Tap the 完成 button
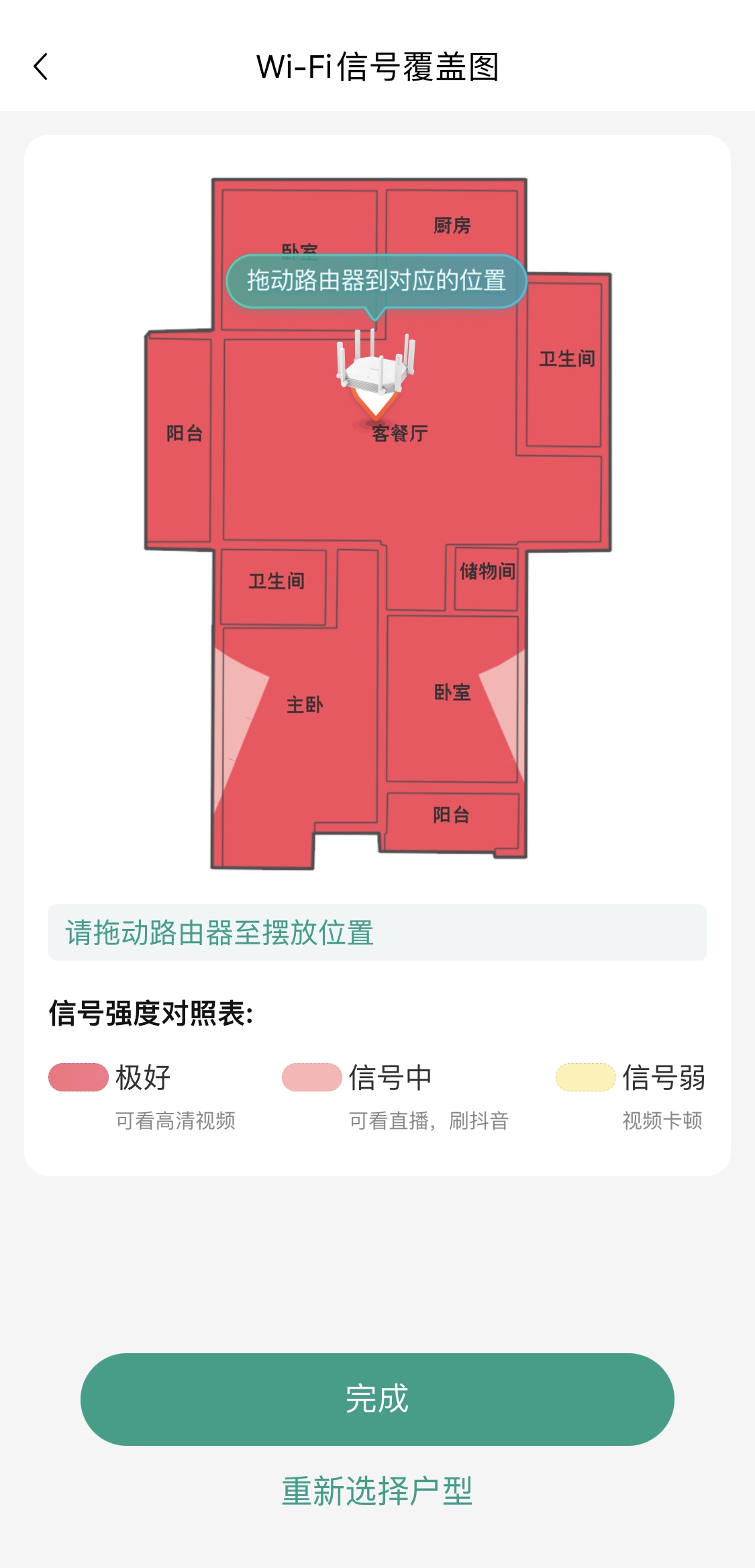This screenshot has width=755, height=1568. click(377, 1399)
